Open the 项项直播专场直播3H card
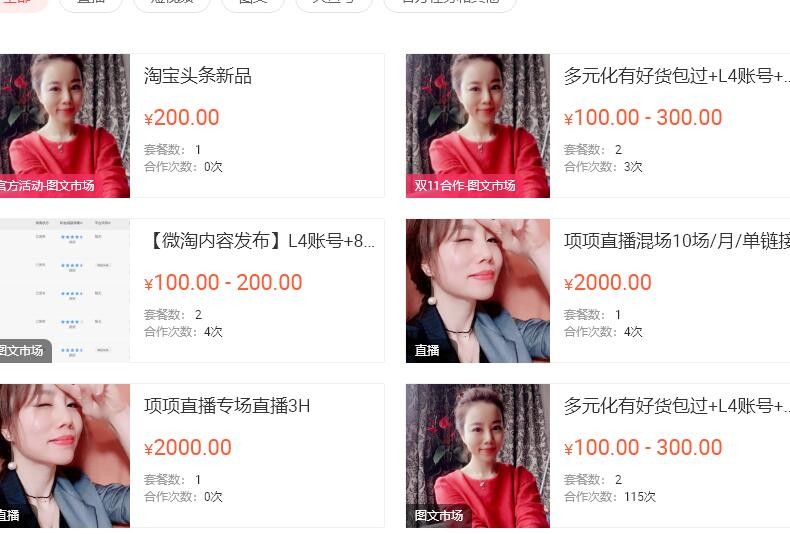The width and height of the screenshot is (790, 534). pos(228,406)
